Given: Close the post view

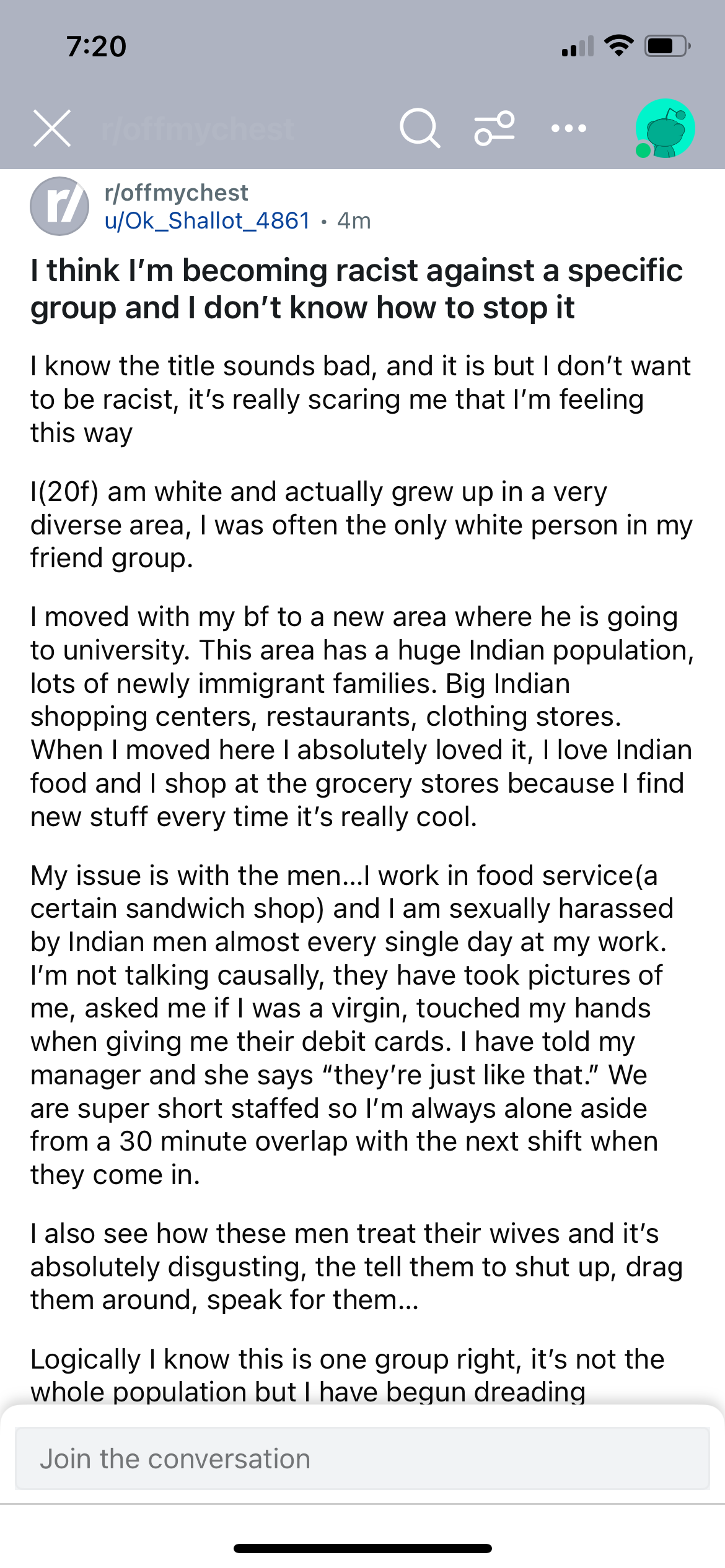Looking at the screenshot, I should (x=52, y=128).
